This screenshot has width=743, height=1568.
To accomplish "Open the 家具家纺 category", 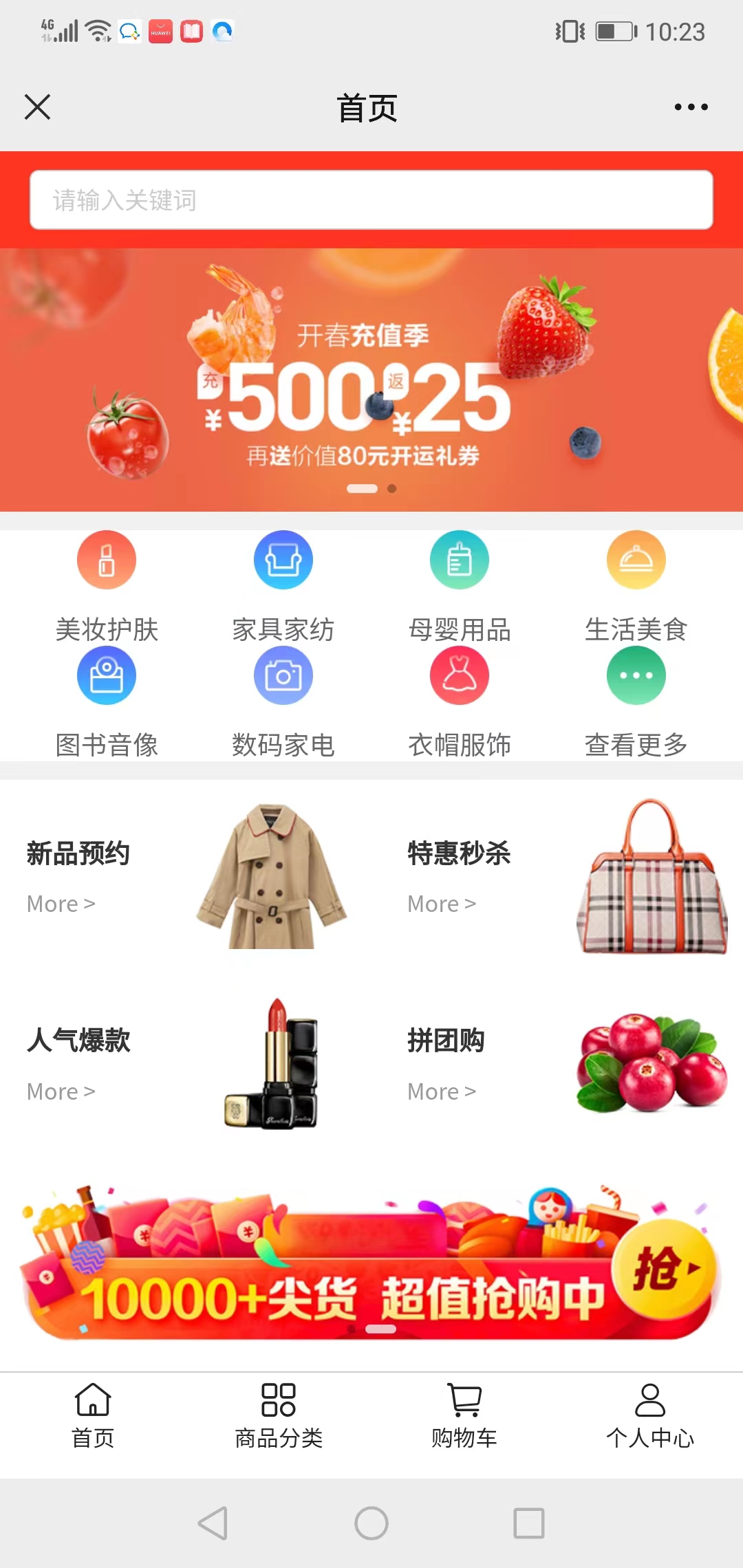I will tap(283, 586).
